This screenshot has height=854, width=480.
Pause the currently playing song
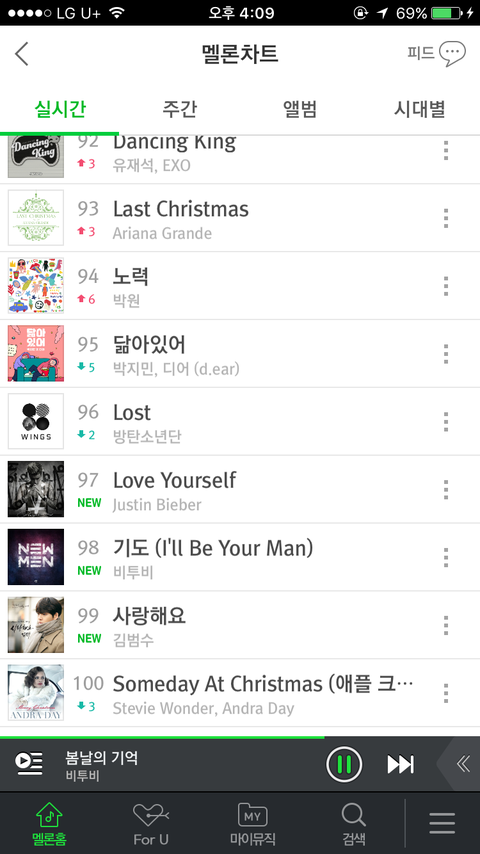[344, 764]
